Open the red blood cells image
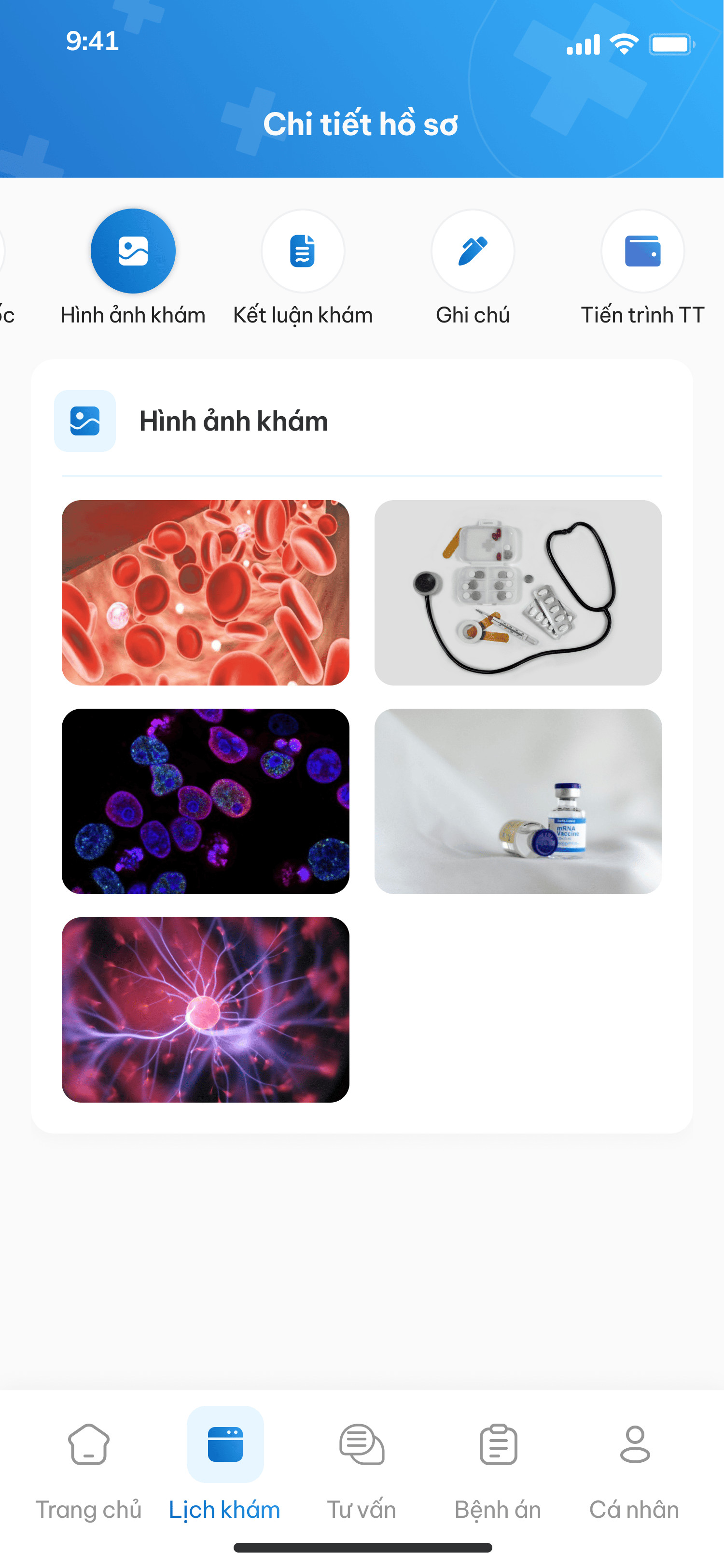The width and height of the screenshot is (724, 1568). [206, 592]
